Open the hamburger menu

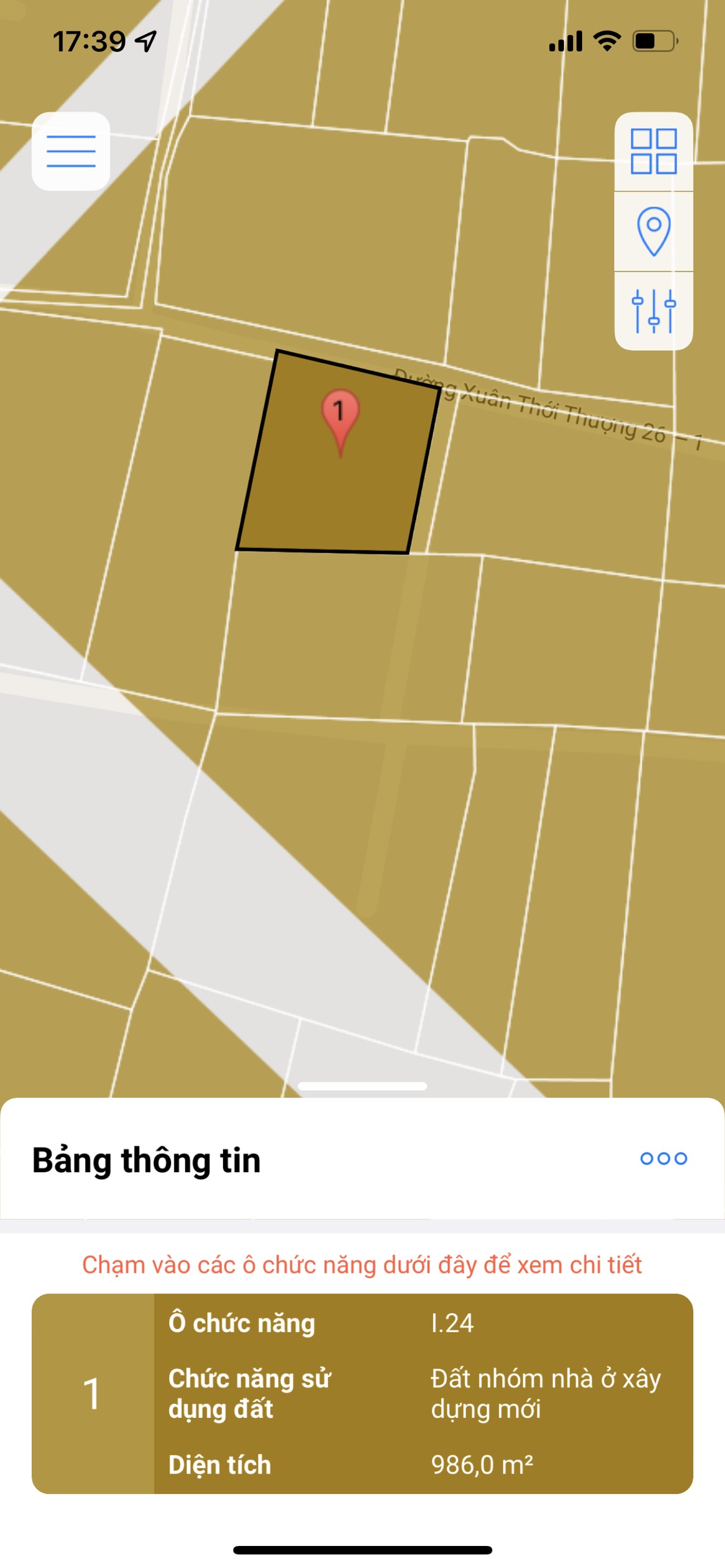click(71, 151)
